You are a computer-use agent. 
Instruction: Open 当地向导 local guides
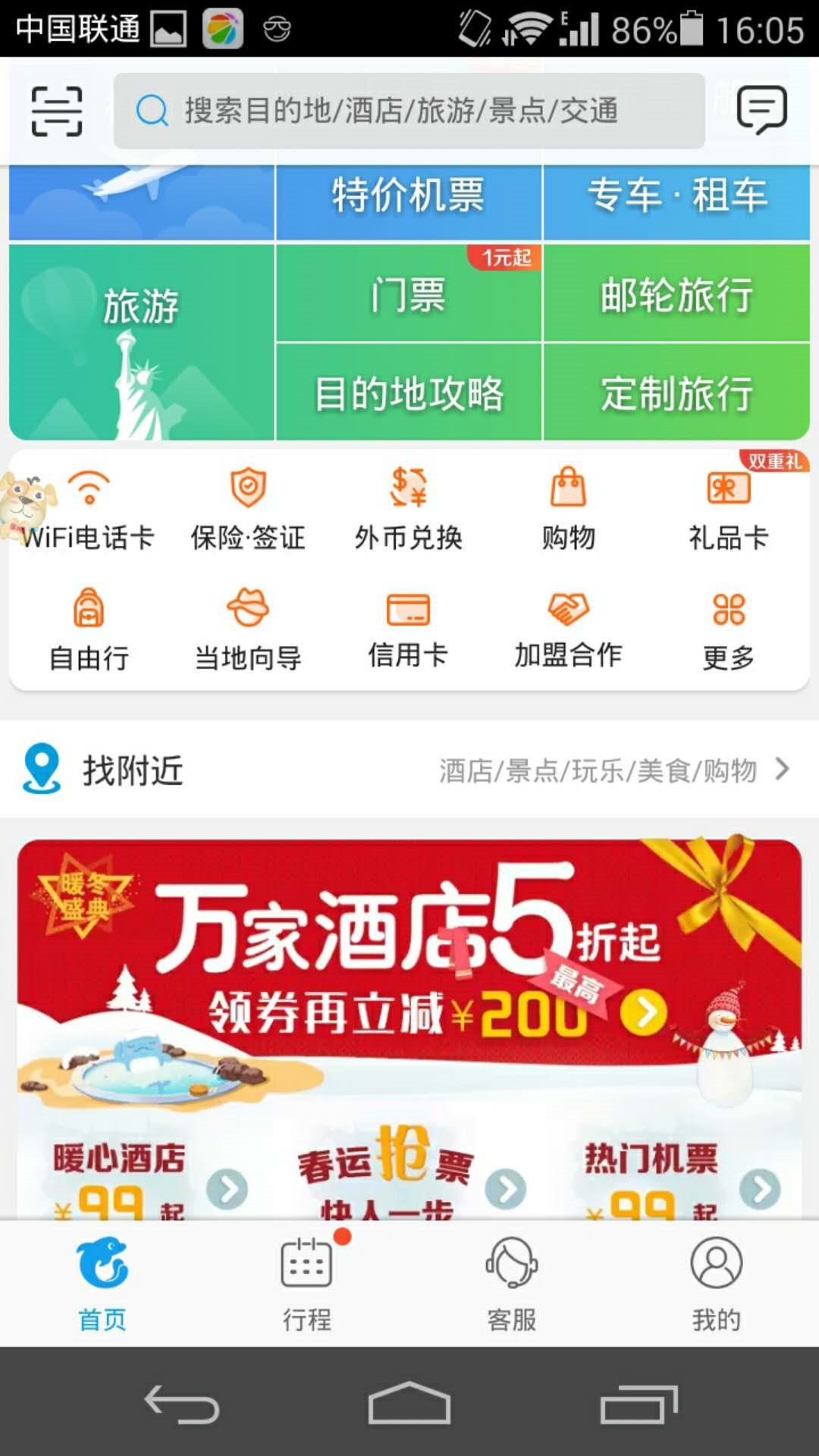point(248,629)
